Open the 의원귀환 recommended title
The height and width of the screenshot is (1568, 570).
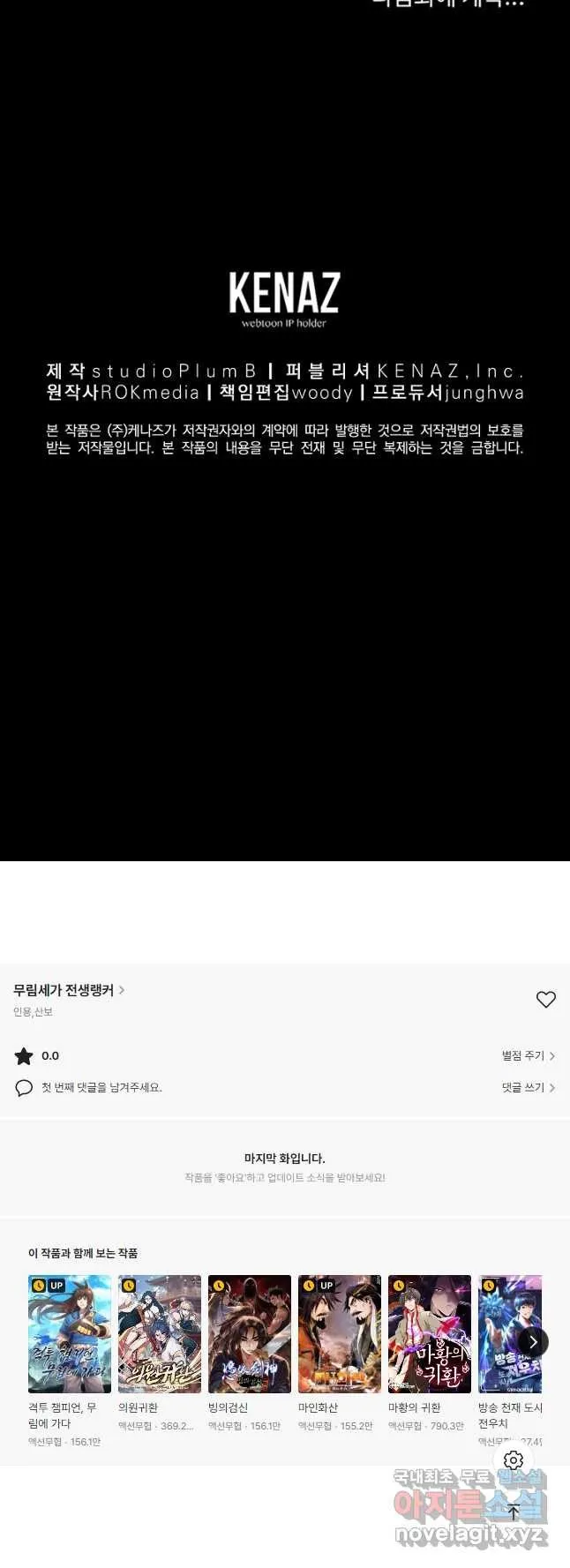point(160,1333)
